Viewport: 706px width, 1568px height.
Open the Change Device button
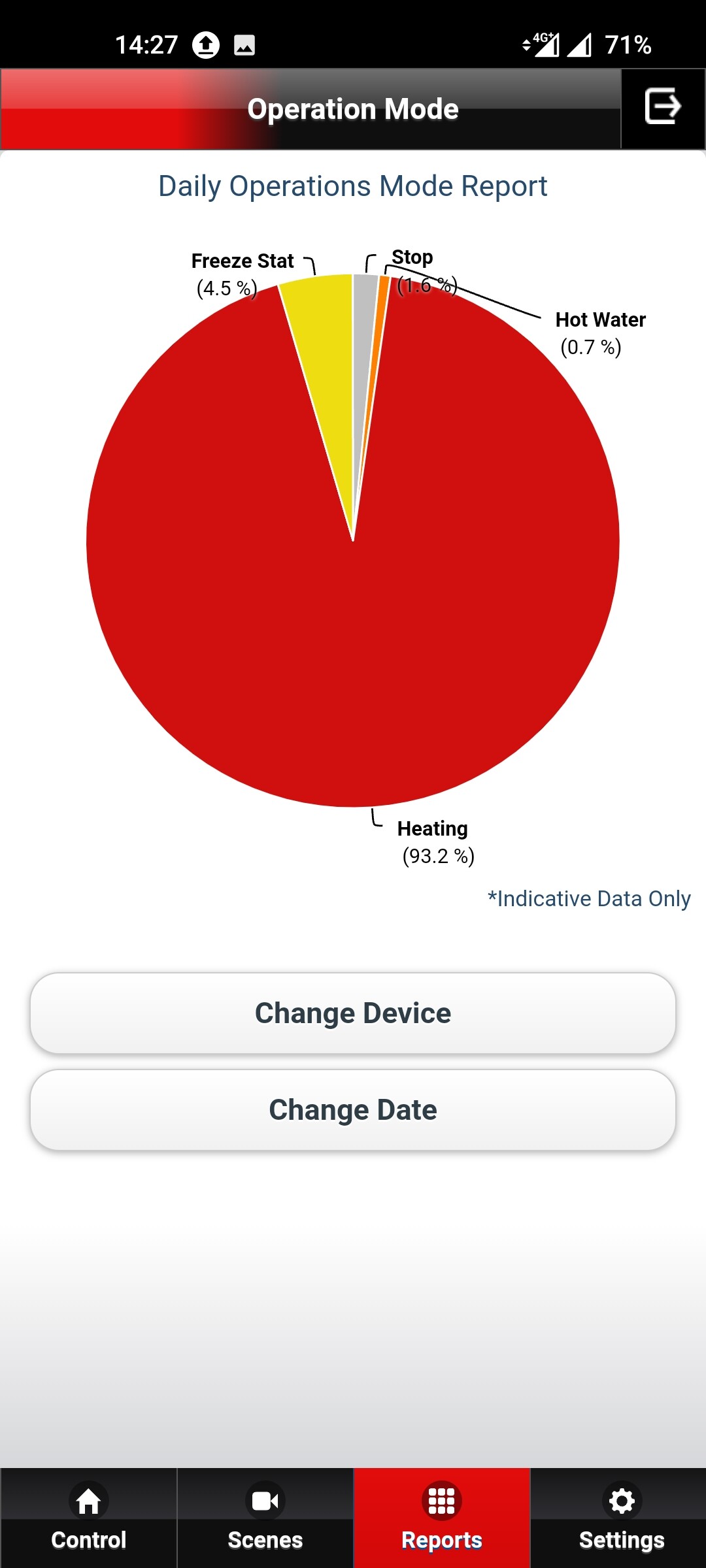pyautogui.click(x=353, y=1013)
